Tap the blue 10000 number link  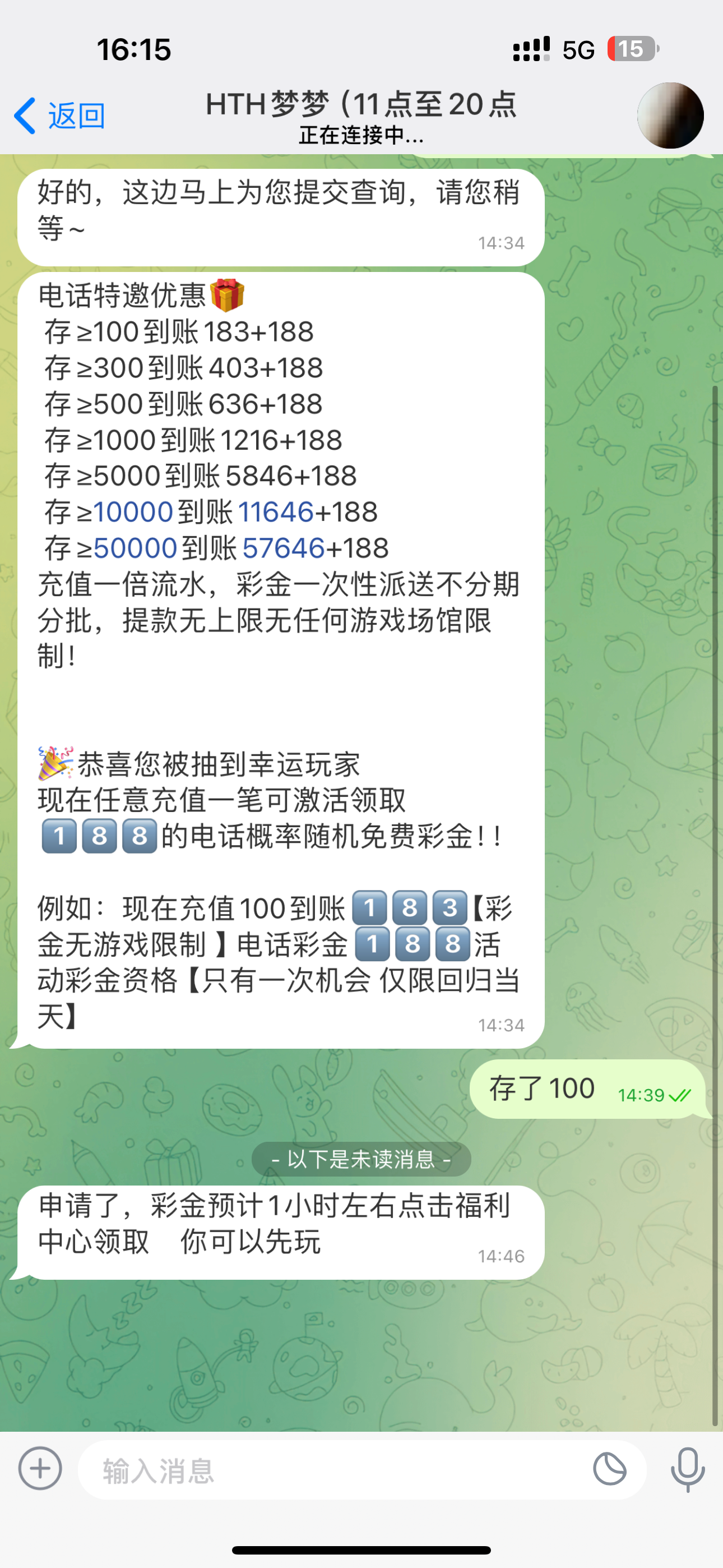tap(133, 513)
